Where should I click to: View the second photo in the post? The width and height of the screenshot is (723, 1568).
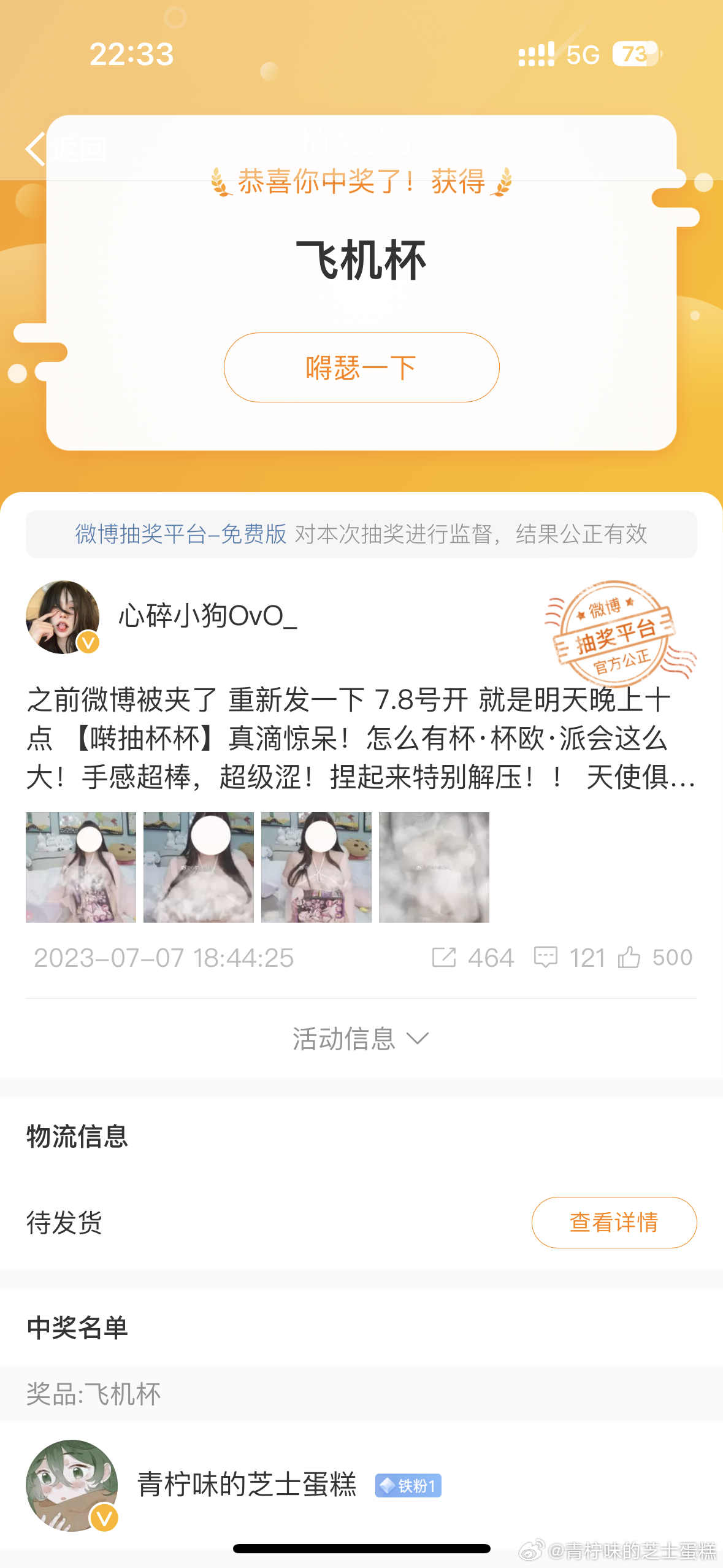pyautogui.click(x=199, y=867)
